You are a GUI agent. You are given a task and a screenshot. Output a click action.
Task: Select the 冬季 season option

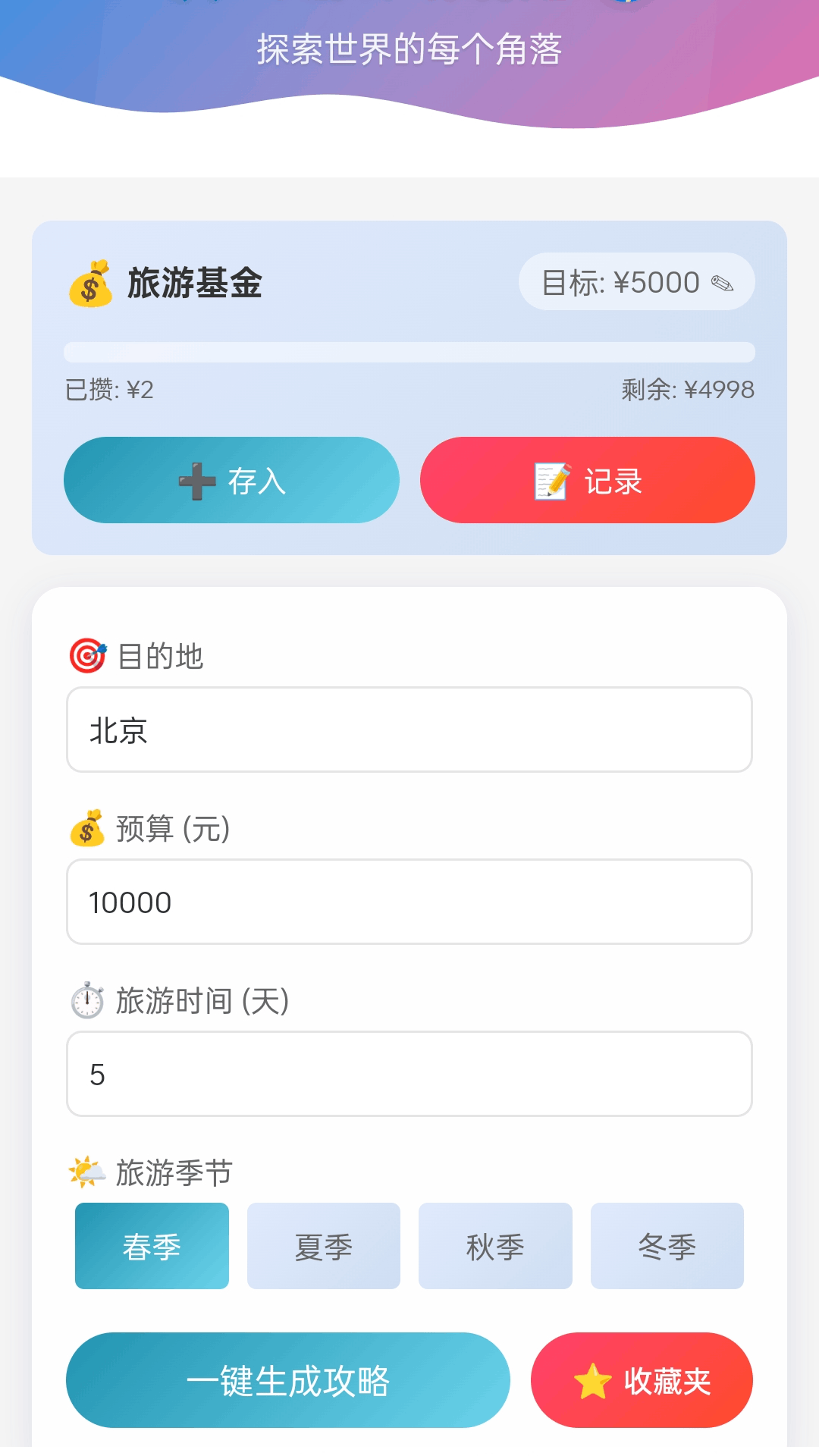[667, 1245]
